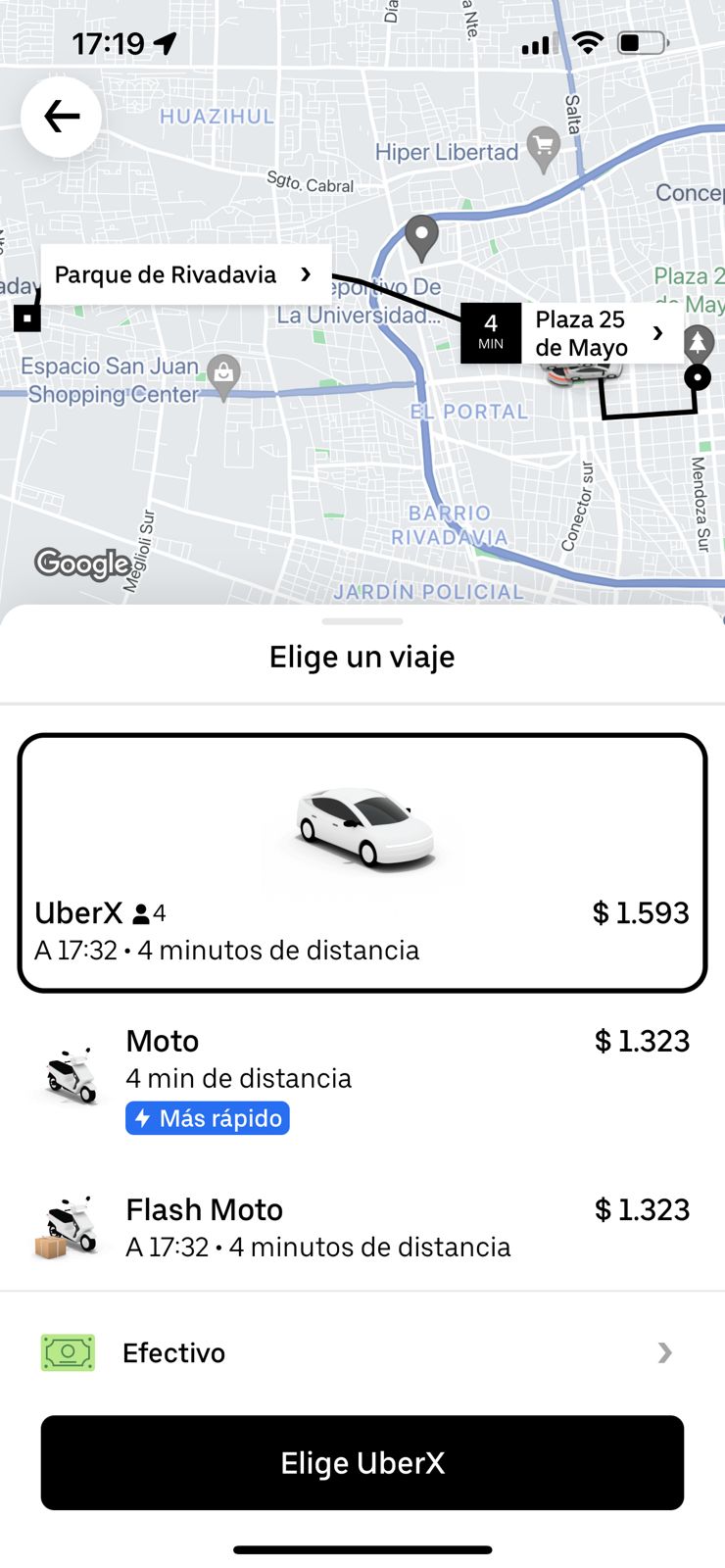Pick the Flash Moto delivery option
The width and height of the screenshot is (725, 1568).
[362, 1227]
